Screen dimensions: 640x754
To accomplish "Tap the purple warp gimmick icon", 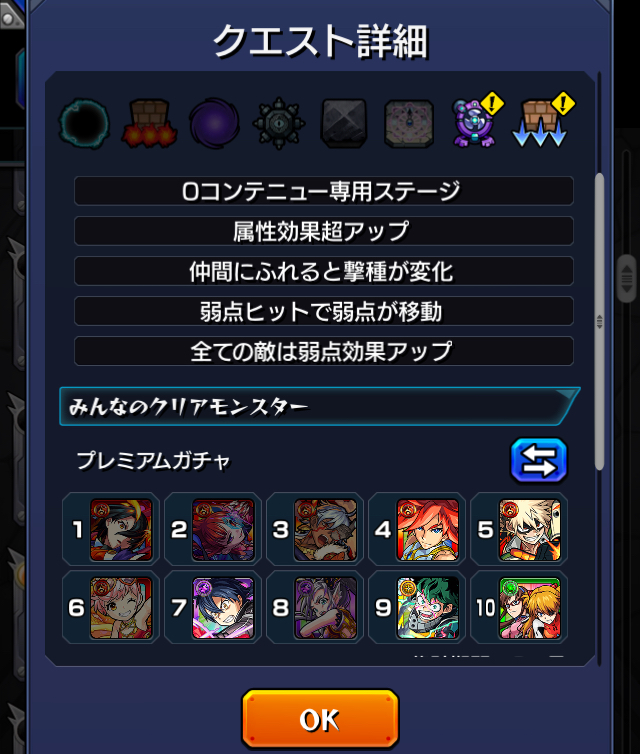I will pyautogui.click(x=214, y=124).
